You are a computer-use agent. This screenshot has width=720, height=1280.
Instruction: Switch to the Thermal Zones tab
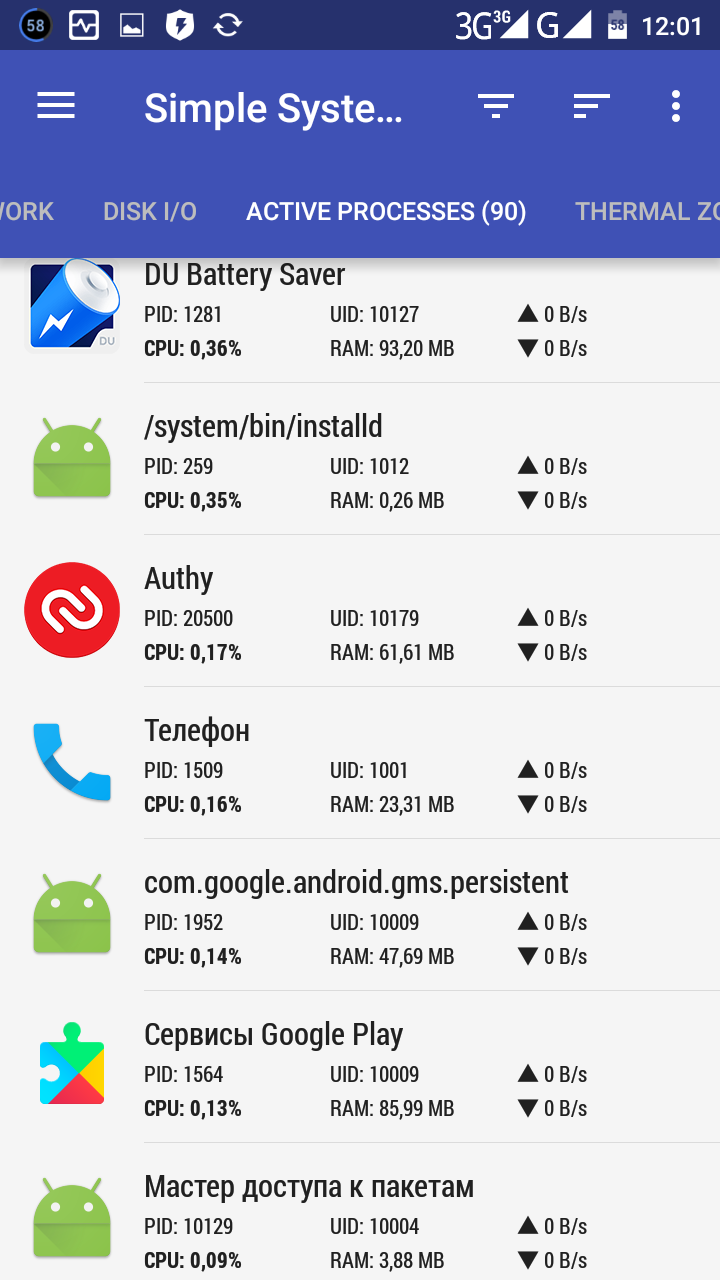coord(646,212)
